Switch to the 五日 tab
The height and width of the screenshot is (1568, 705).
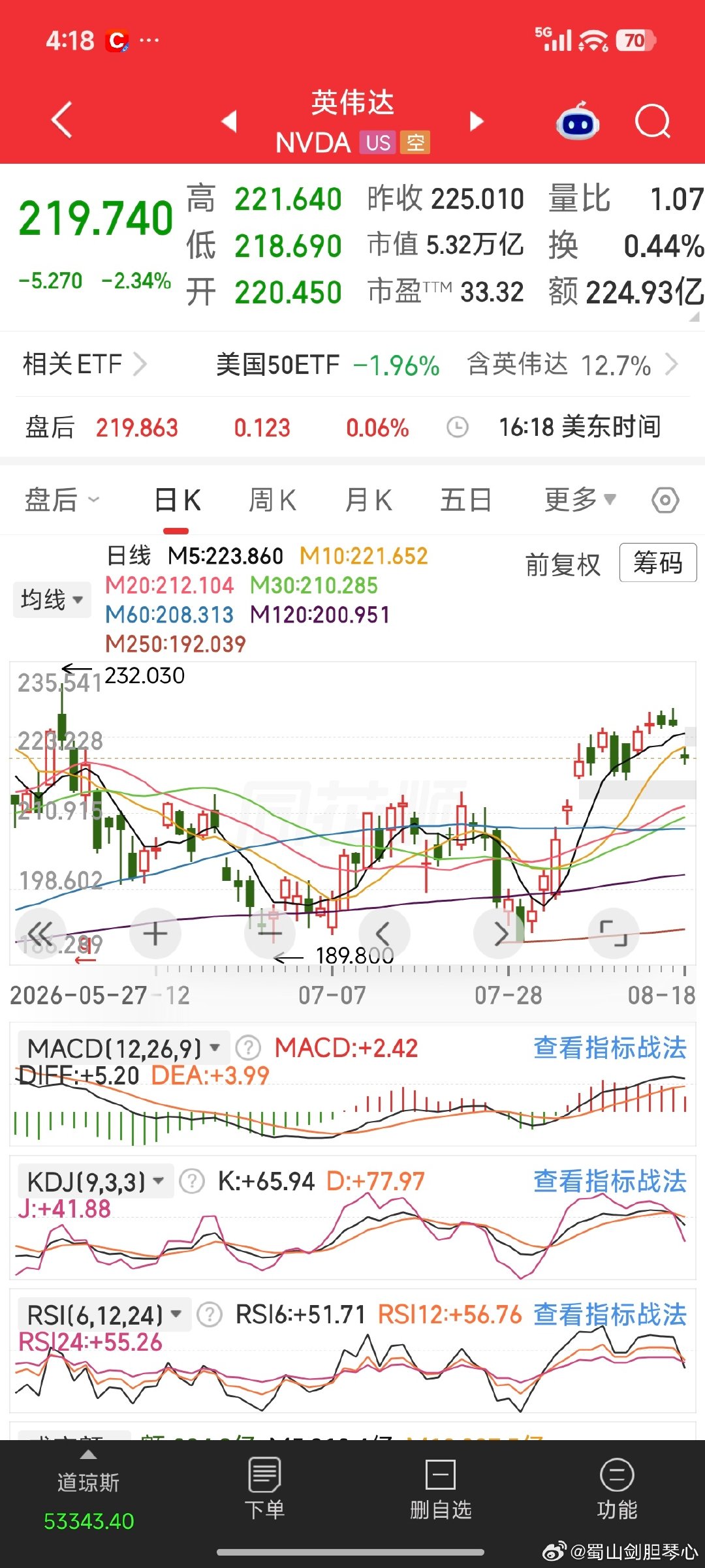(465, 500)
